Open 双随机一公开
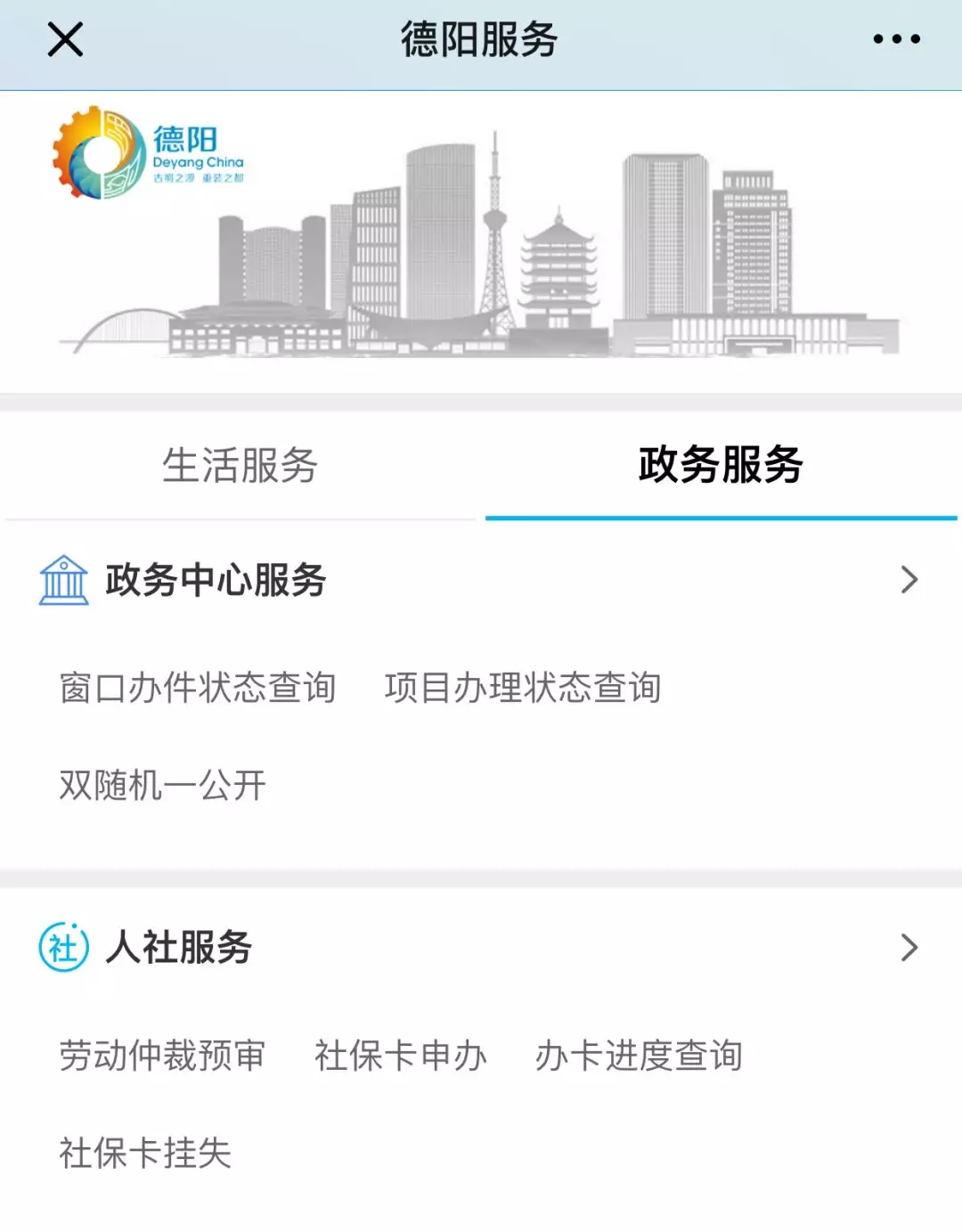Image resolution: width=962 pixels, height=1232 pixels. (x=162, y=785)
